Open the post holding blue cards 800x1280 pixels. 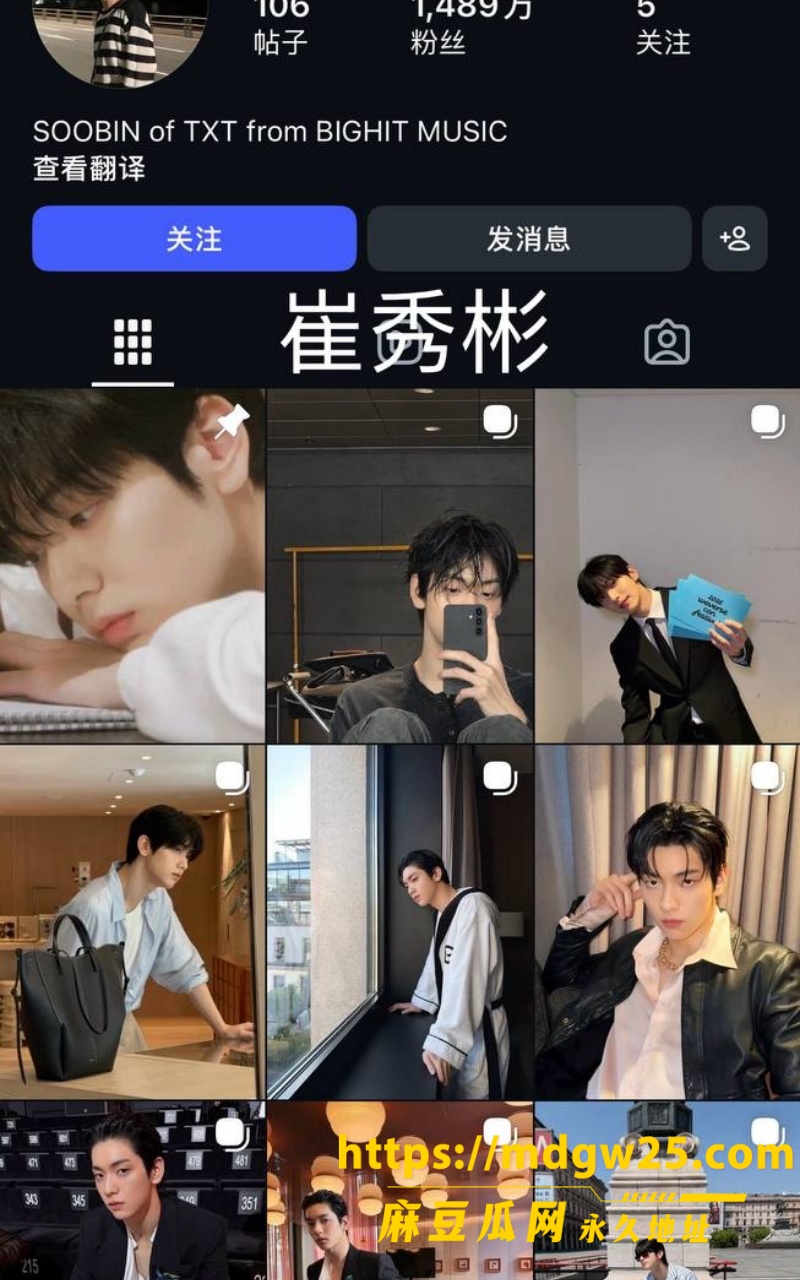click(x=668, y=566)
